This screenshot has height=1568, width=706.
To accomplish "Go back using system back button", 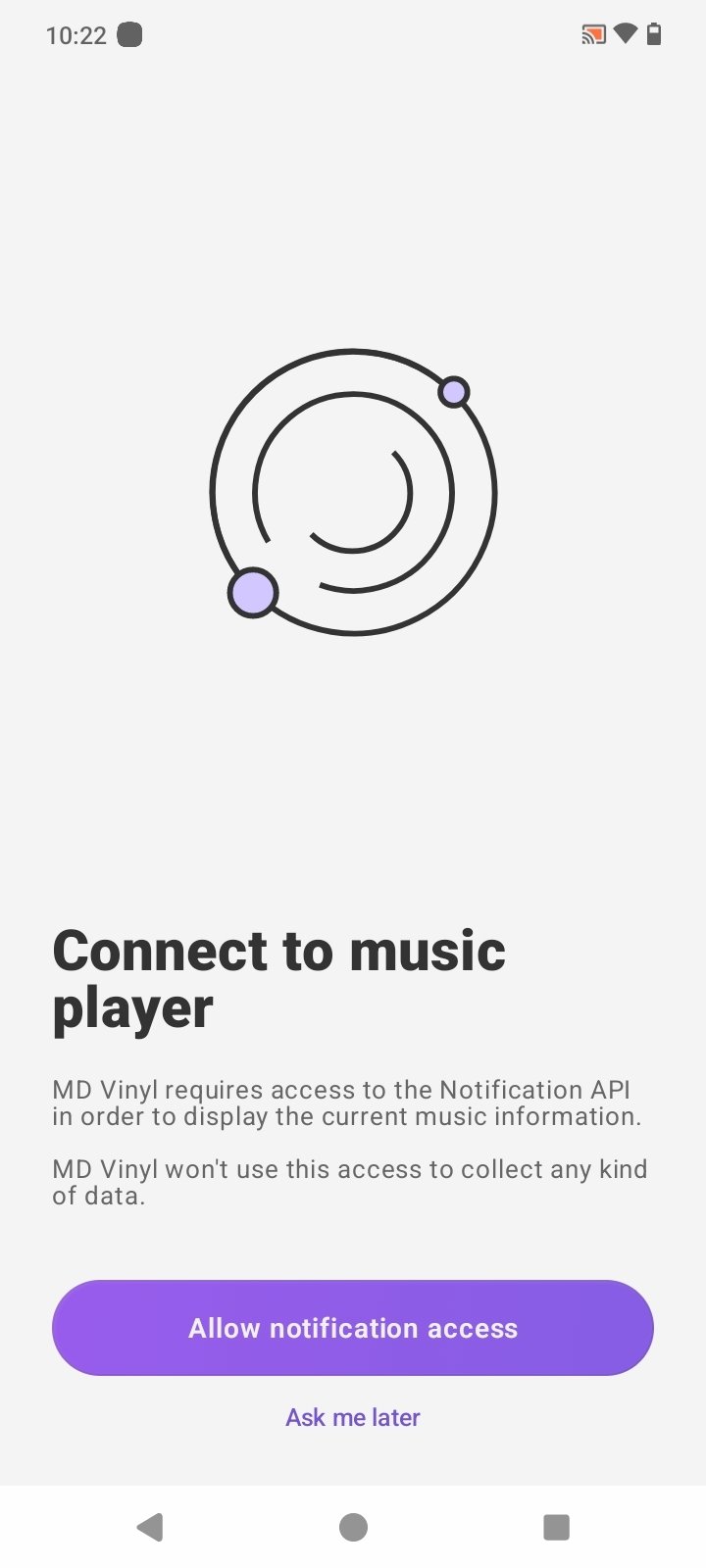I will click(150, 1527).
